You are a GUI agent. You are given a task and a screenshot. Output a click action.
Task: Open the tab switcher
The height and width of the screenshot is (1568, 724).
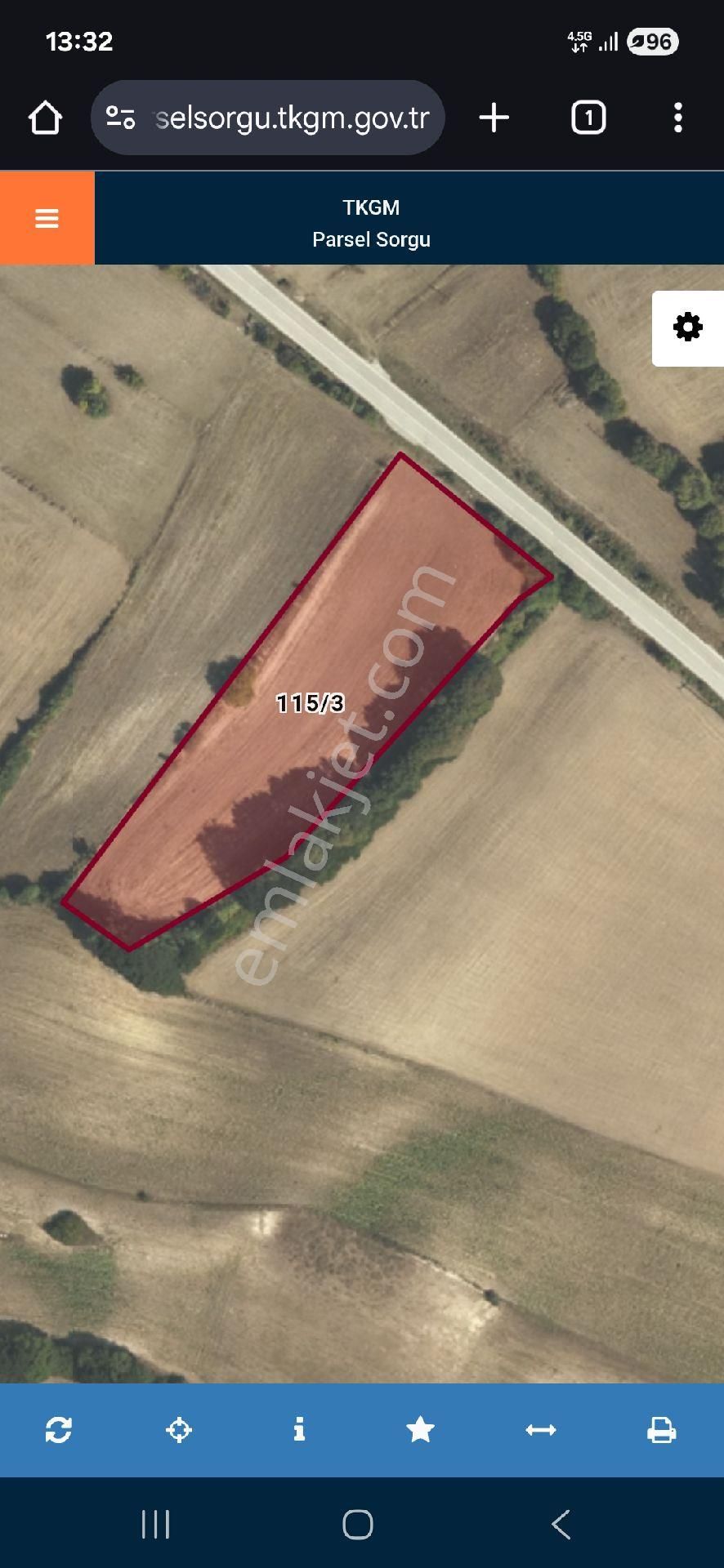[x=588, y=118]
